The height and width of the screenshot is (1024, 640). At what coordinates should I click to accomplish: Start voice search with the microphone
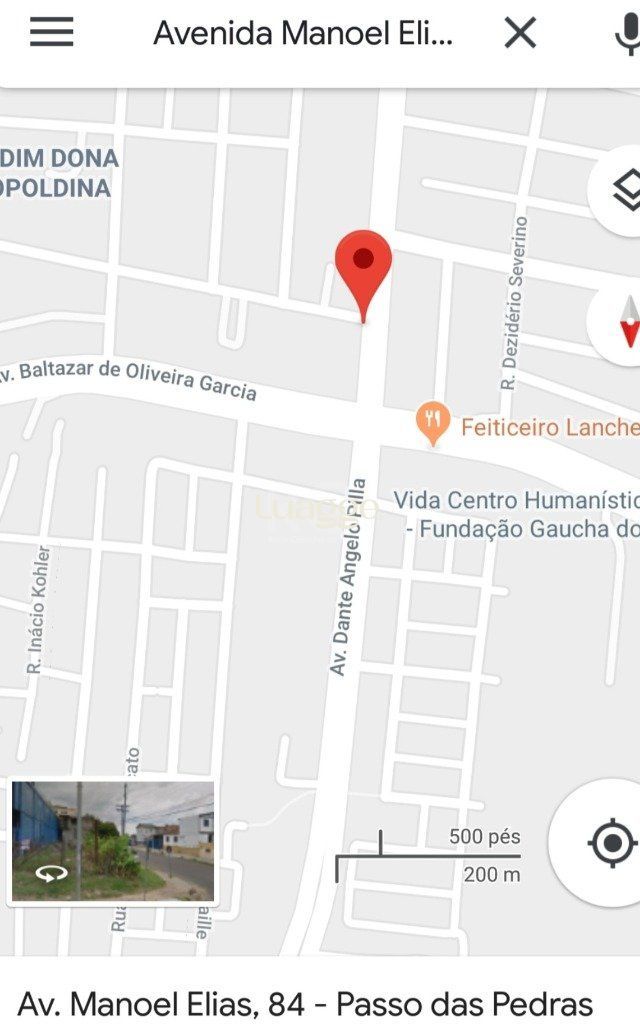(x=626, y=34)
